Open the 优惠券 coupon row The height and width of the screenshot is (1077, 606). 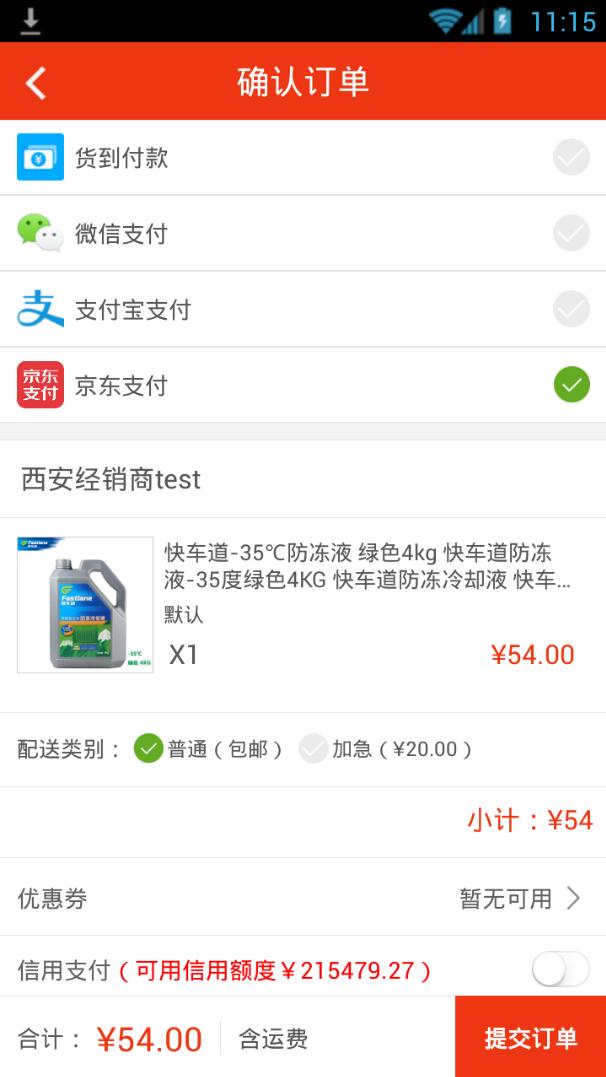303,898
